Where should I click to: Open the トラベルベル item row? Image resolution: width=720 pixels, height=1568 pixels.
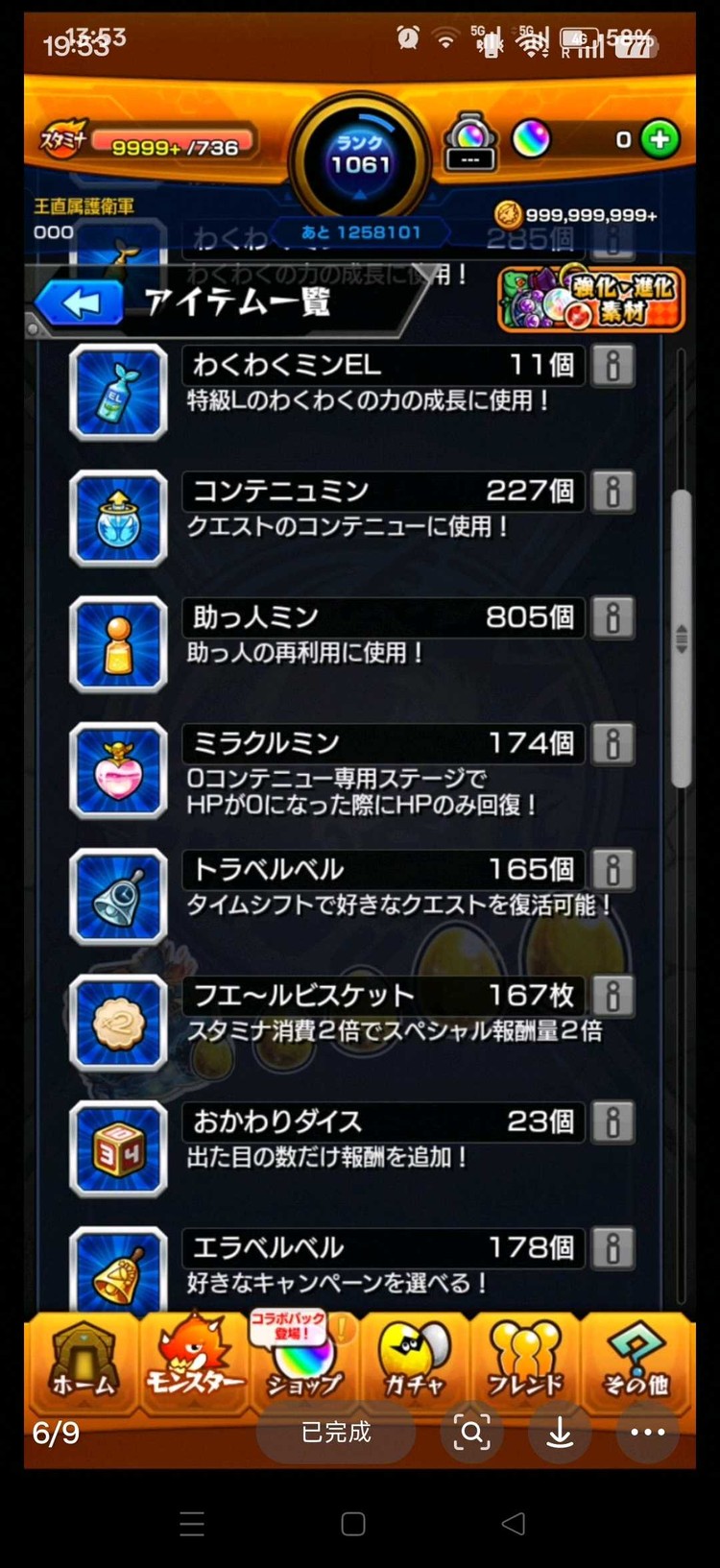tap(352, 896)
